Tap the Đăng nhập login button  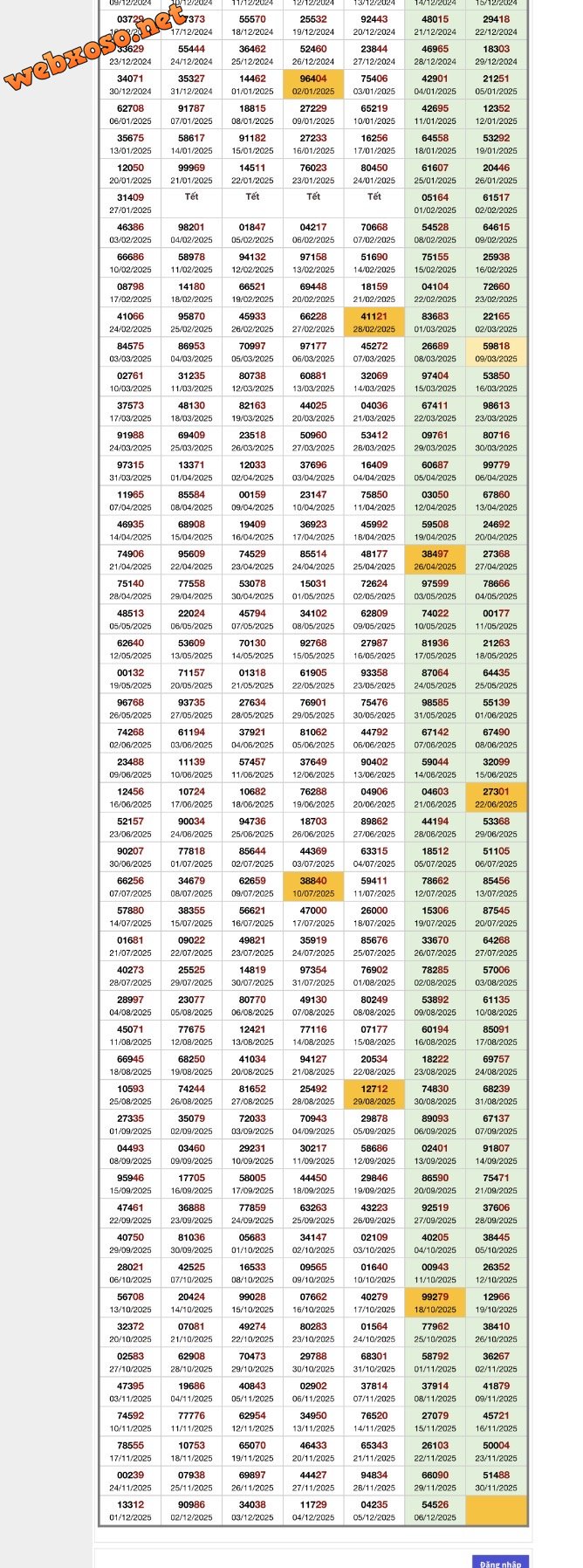(500, 1562)
